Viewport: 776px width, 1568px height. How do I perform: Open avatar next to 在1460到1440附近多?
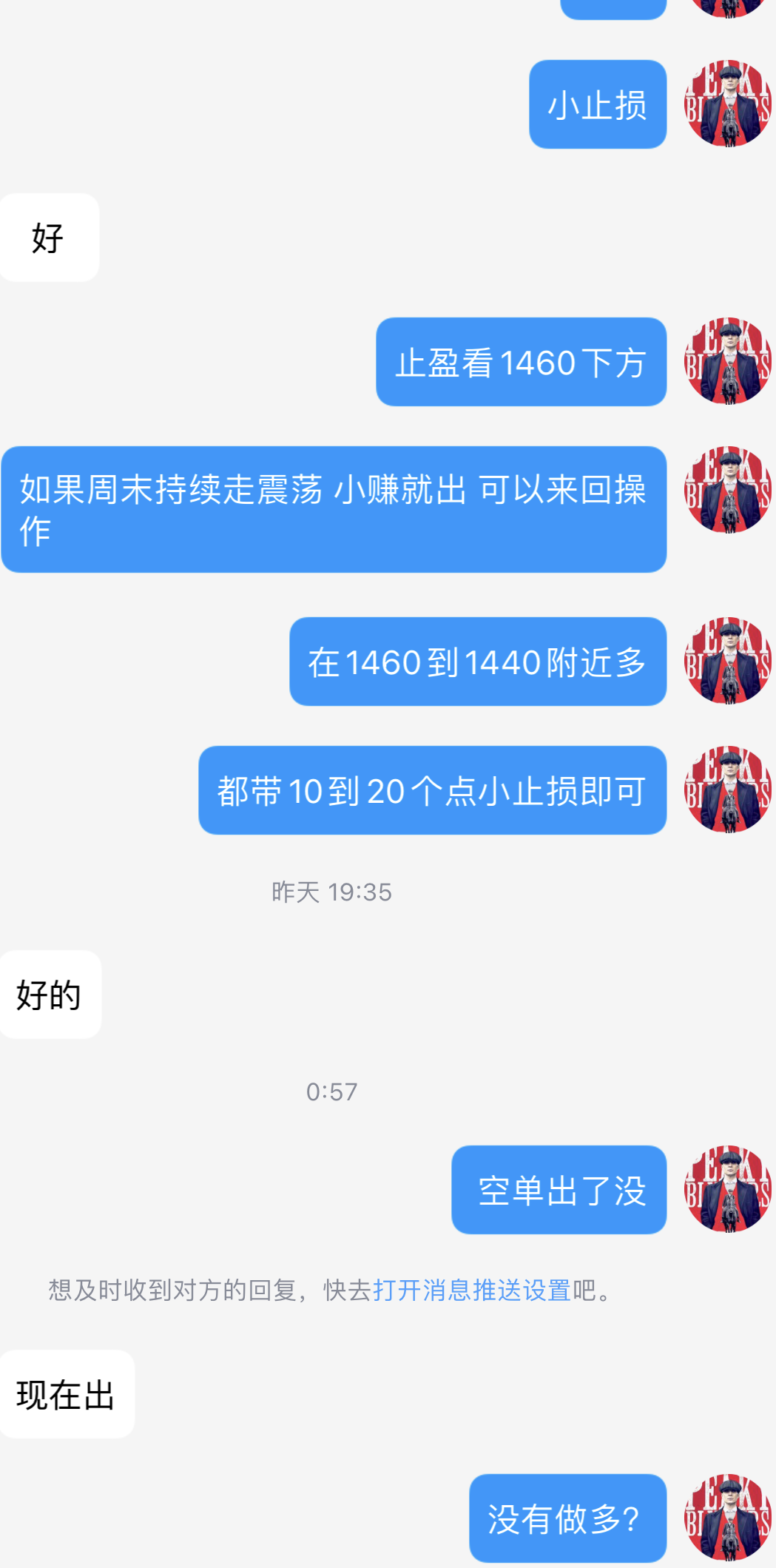[728, 661]
